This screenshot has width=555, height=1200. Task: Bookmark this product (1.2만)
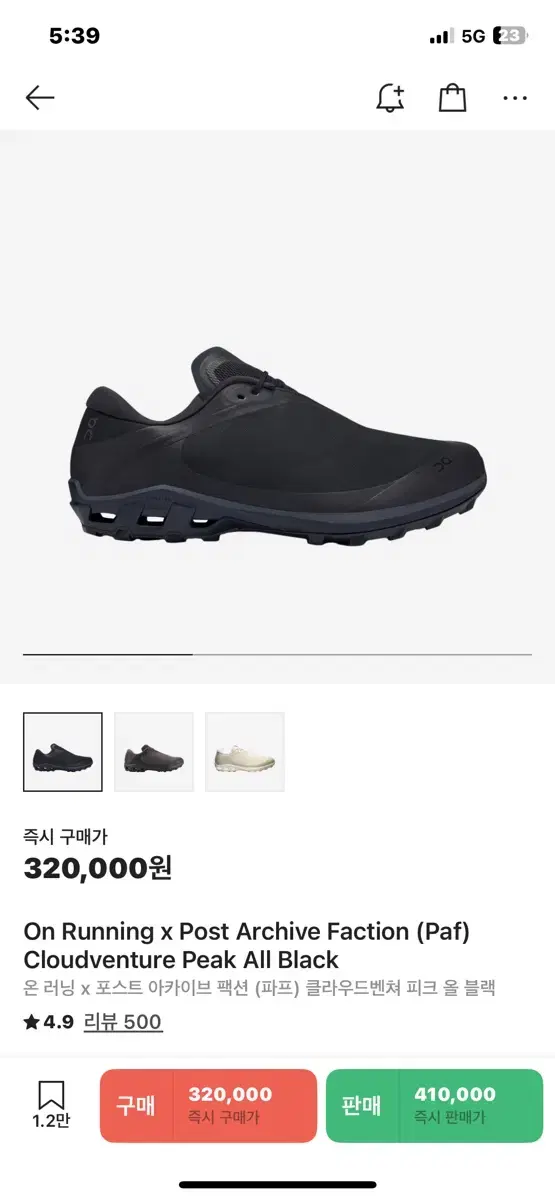click(51, 1105)
